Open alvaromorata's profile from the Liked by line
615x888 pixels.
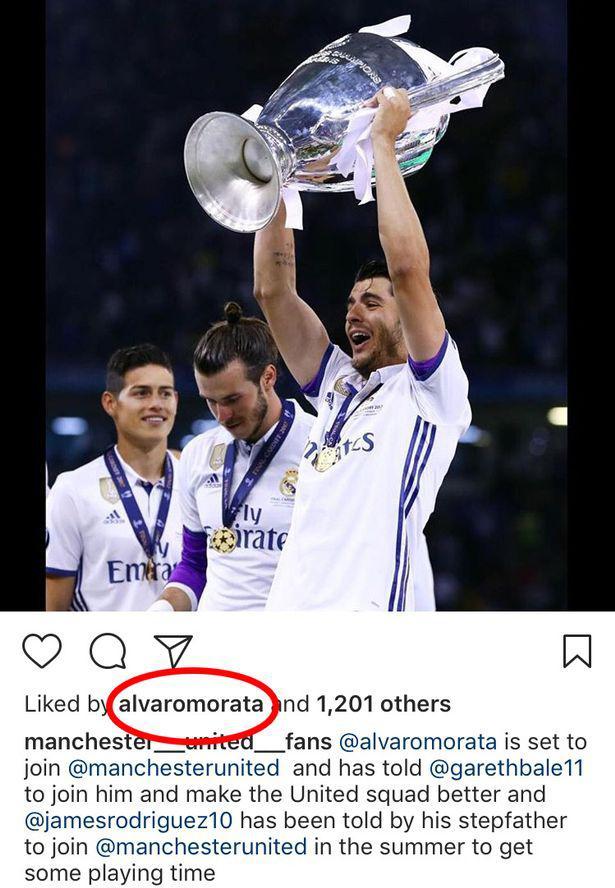coord(191,704)
